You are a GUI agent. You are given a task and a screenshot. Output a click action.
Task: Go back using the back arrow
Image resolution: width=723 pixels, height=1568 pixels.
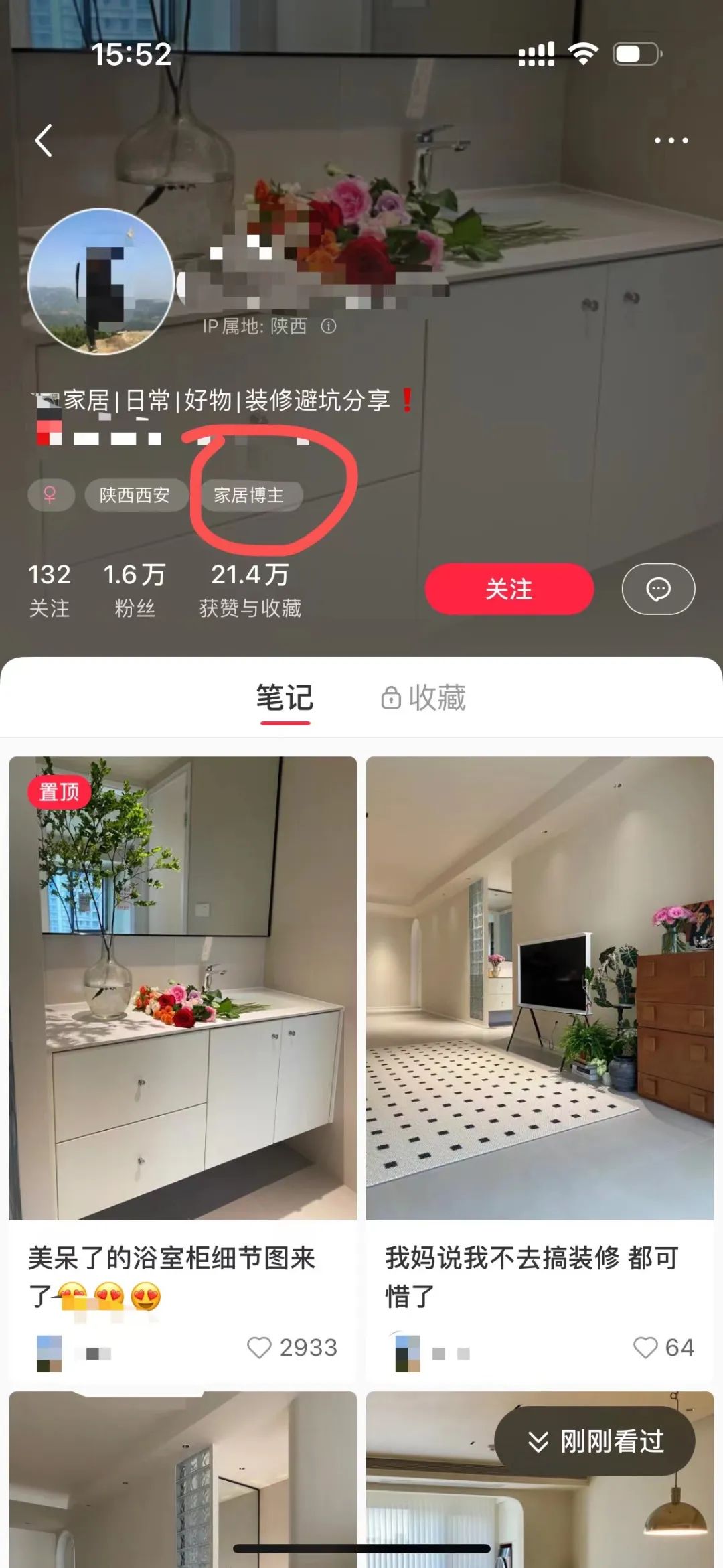44,141
